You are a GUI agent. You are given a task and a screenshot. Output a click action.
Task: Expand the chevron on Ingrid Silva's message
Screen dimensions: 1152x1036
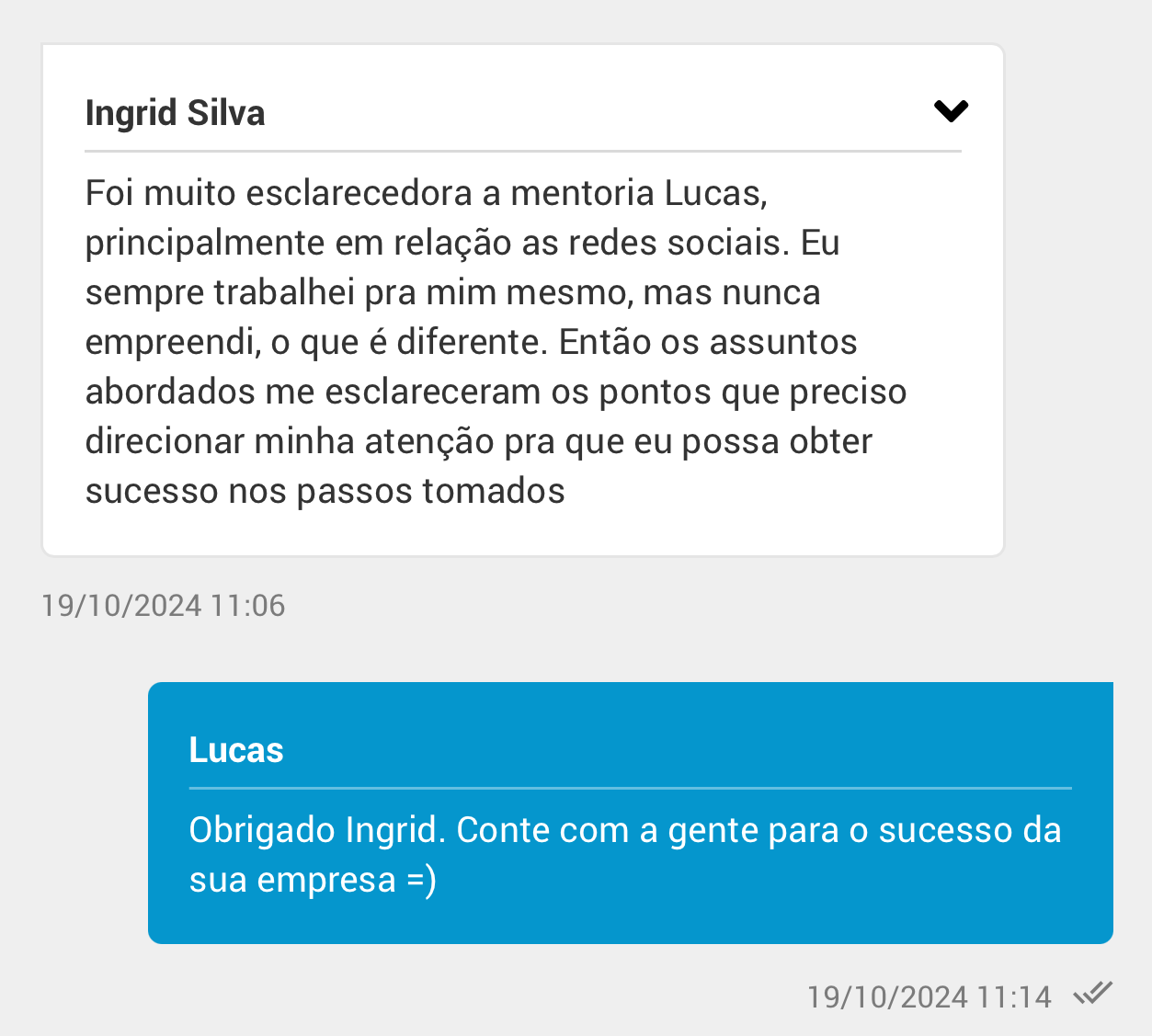pos(951,111)
